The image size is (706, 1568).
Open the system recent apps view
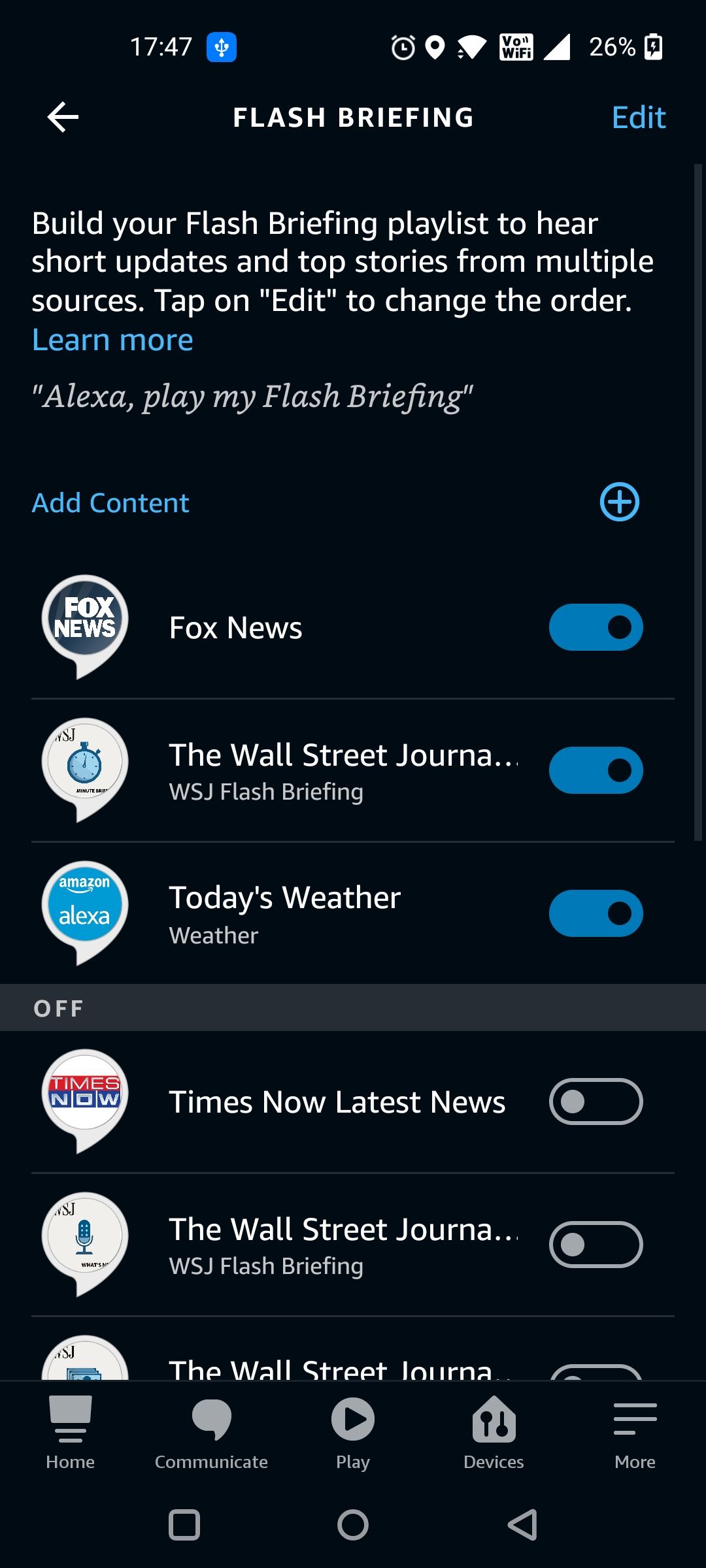pos(184,1526)
